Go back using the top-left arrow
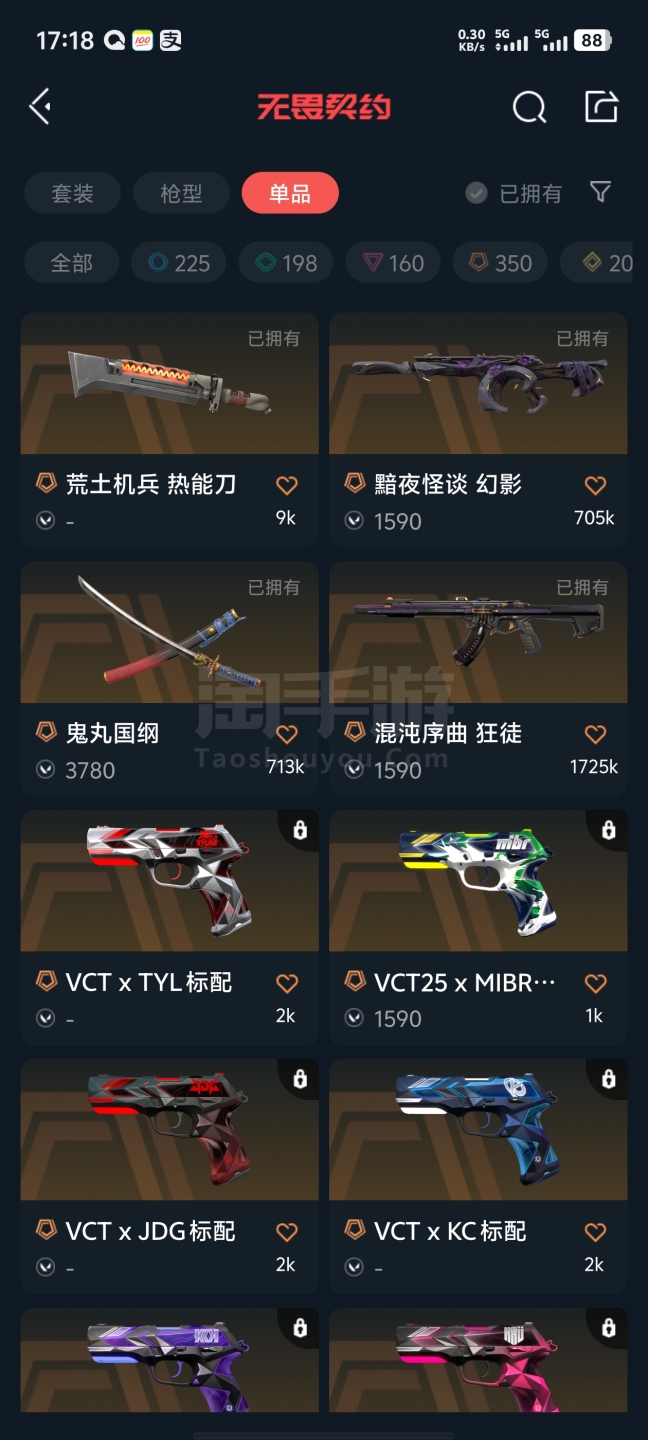Viewport: 648px width, 1440px height. pyautogui.click(x=41, y=106)
